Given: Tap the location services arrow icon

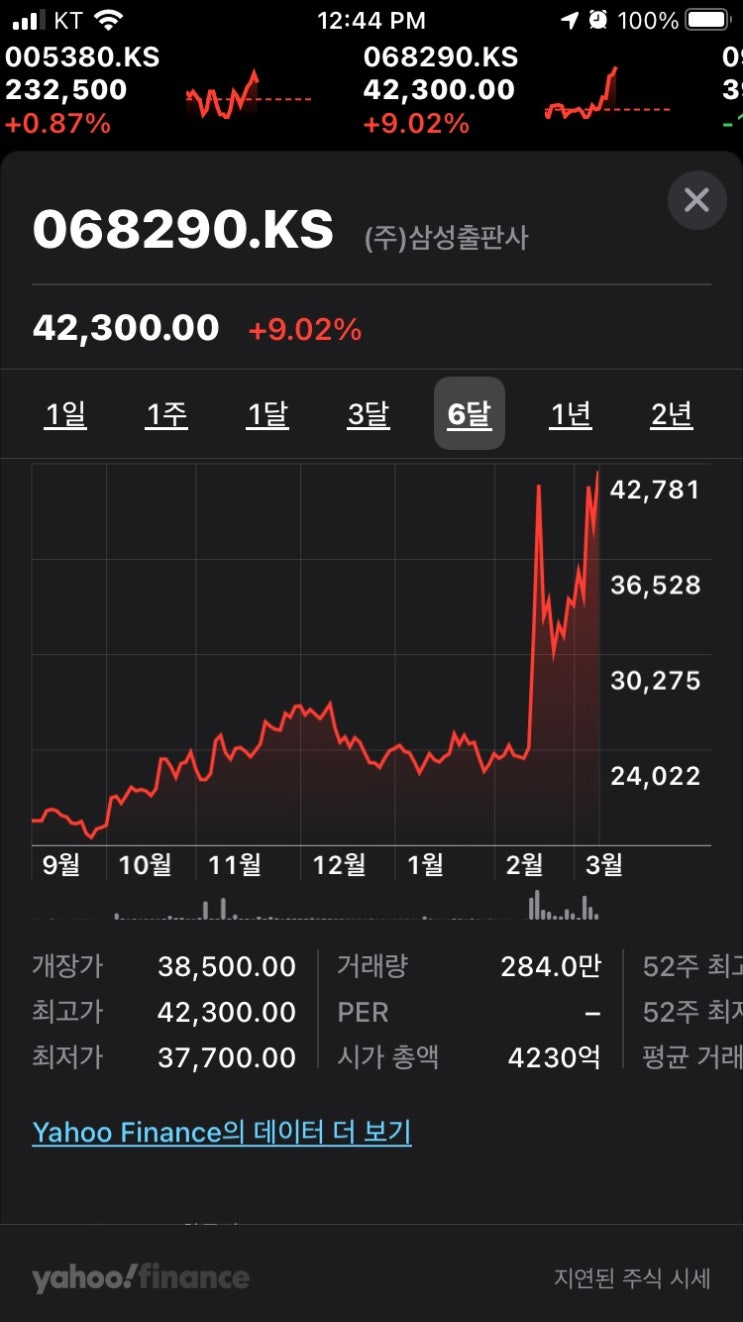Looking at the screenshot, I should coord(568,18).
